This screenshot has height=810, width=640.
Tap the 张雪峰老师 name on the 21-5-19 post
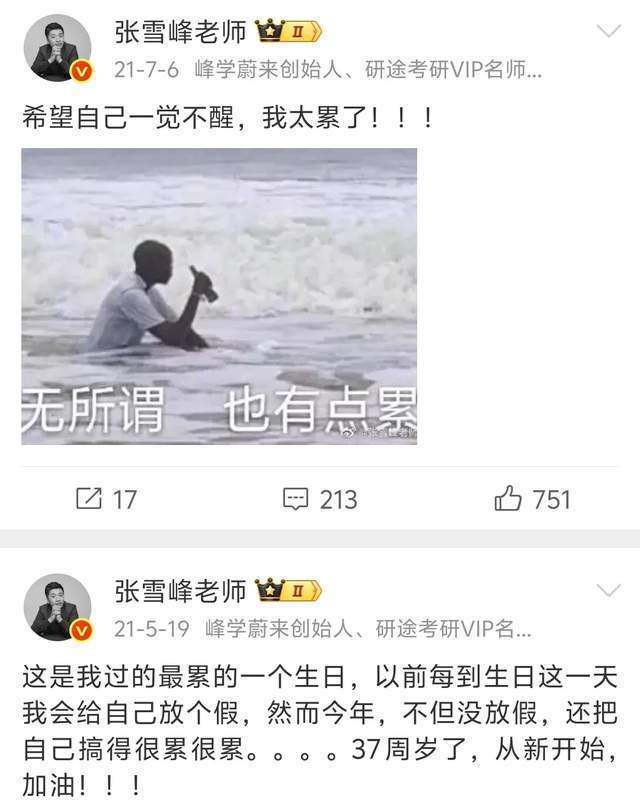pyautogui.click(x=180, y=591)
